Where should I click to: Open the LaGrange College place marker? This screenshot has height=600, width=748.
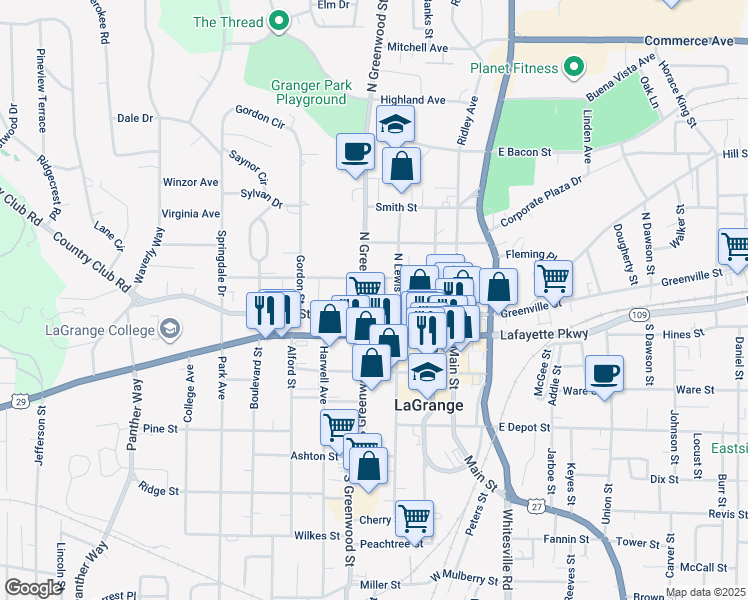pos(170,328)
